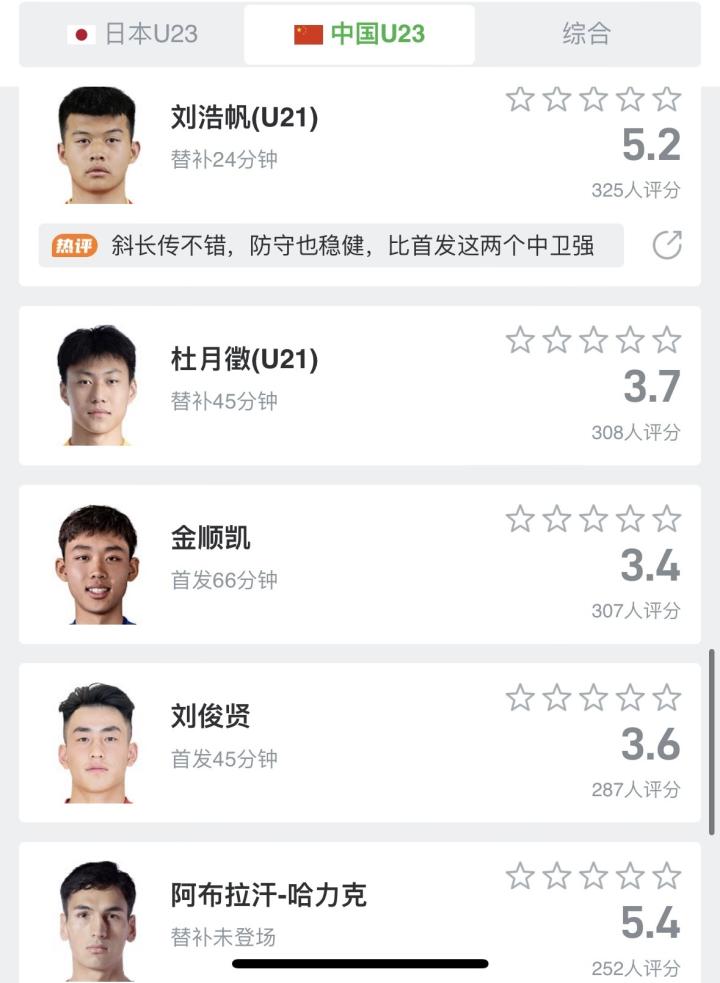Image resolution: width=720 pixels, height=983 pixels.
Task: Rate 阿布拉汗-哈力克 four stars
Action: (x=630, y=876)
